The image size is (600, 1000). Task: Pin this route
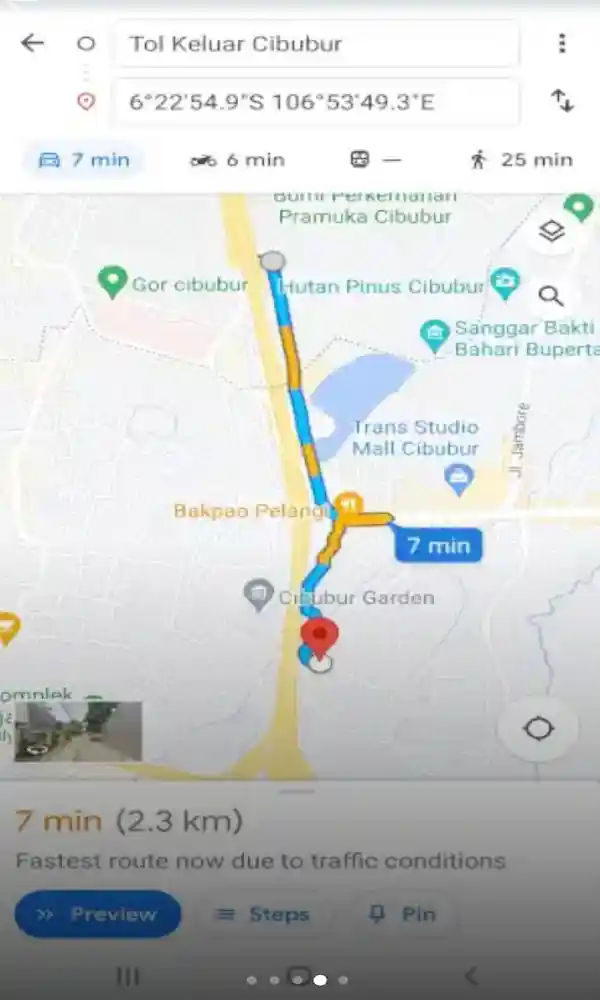tap(405, 914)
